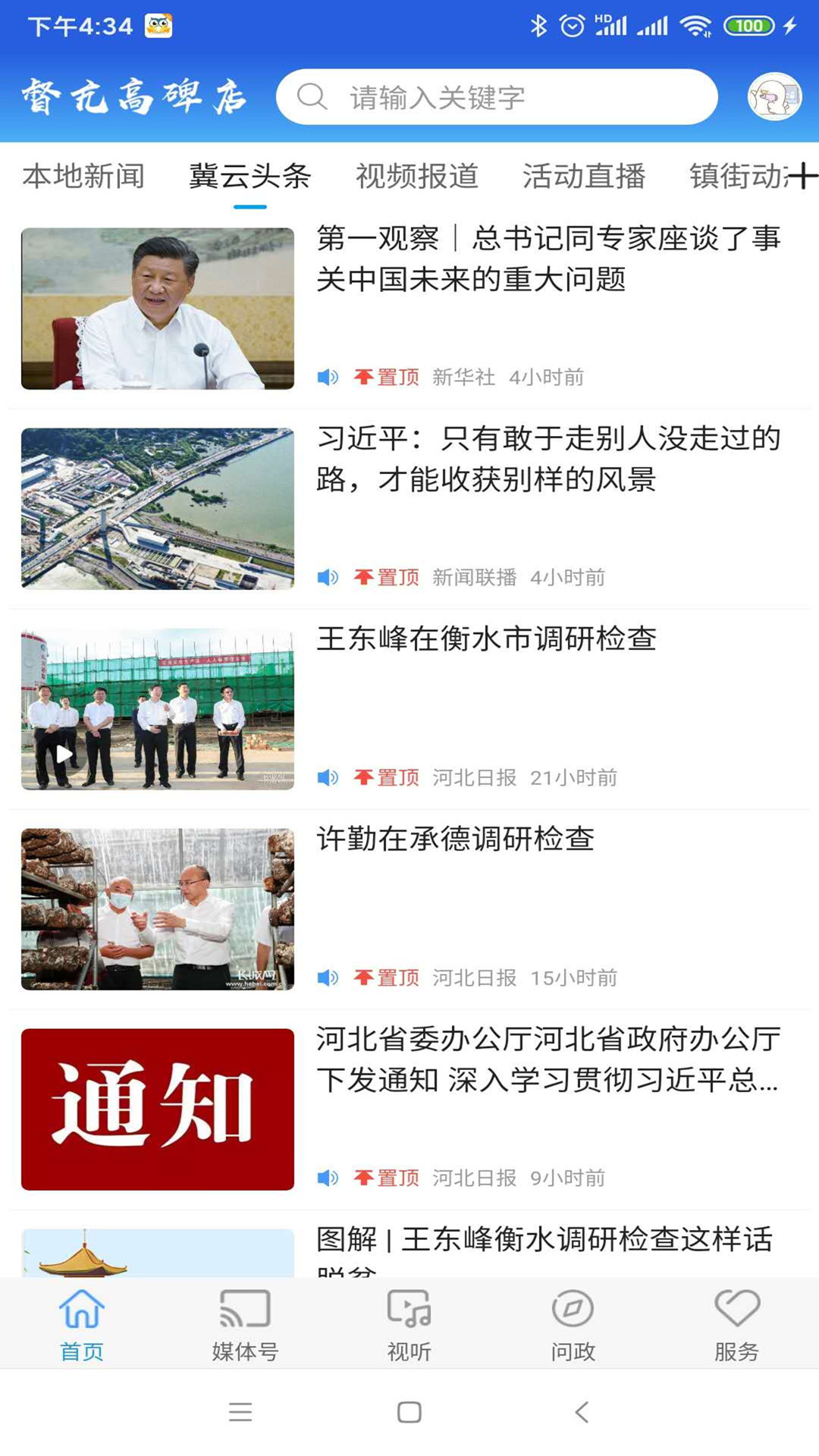Screen dimensions: 819x1456
Task: Tap the system back button
Action: coord(582,1412)
